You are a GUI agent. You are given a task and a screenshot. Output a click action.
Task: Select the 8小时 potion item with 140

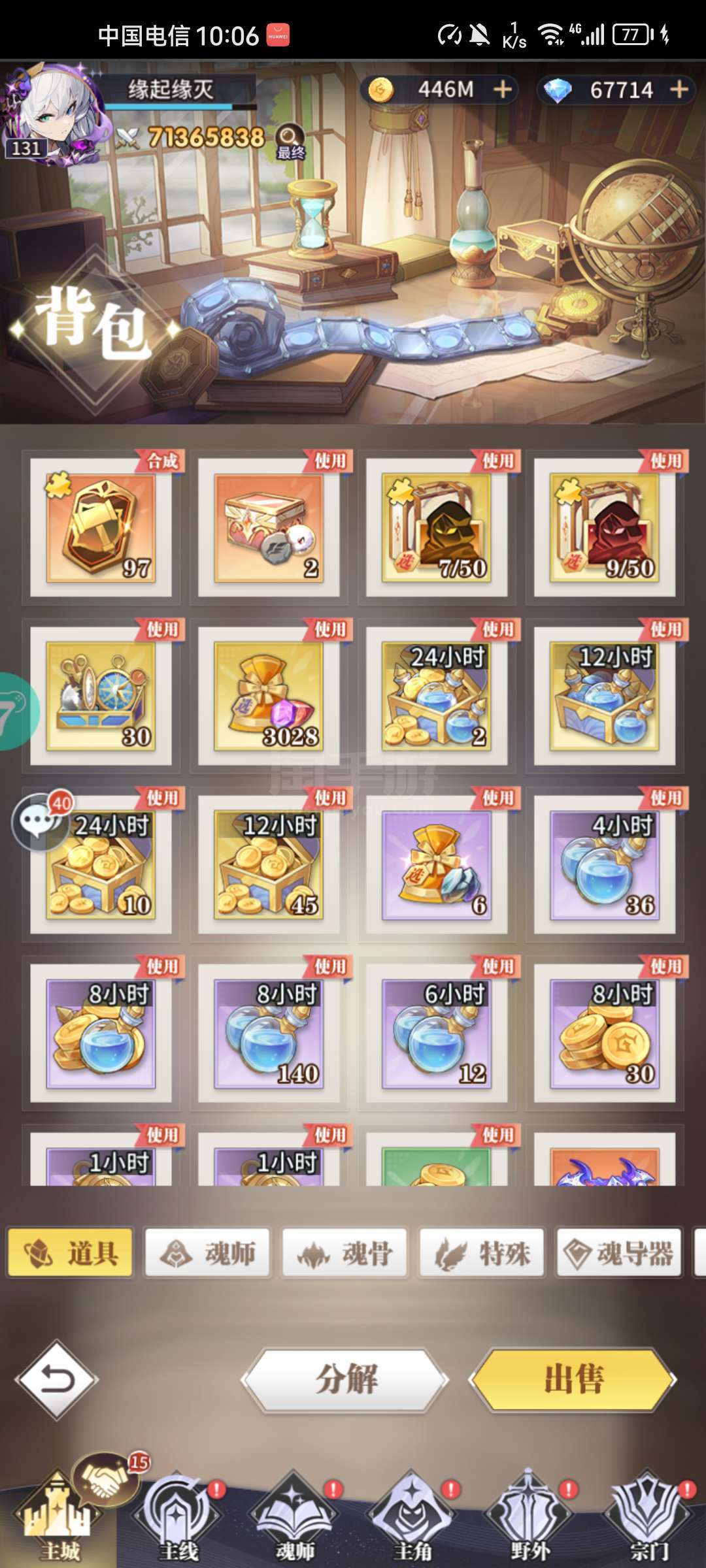click(269, 1031)
